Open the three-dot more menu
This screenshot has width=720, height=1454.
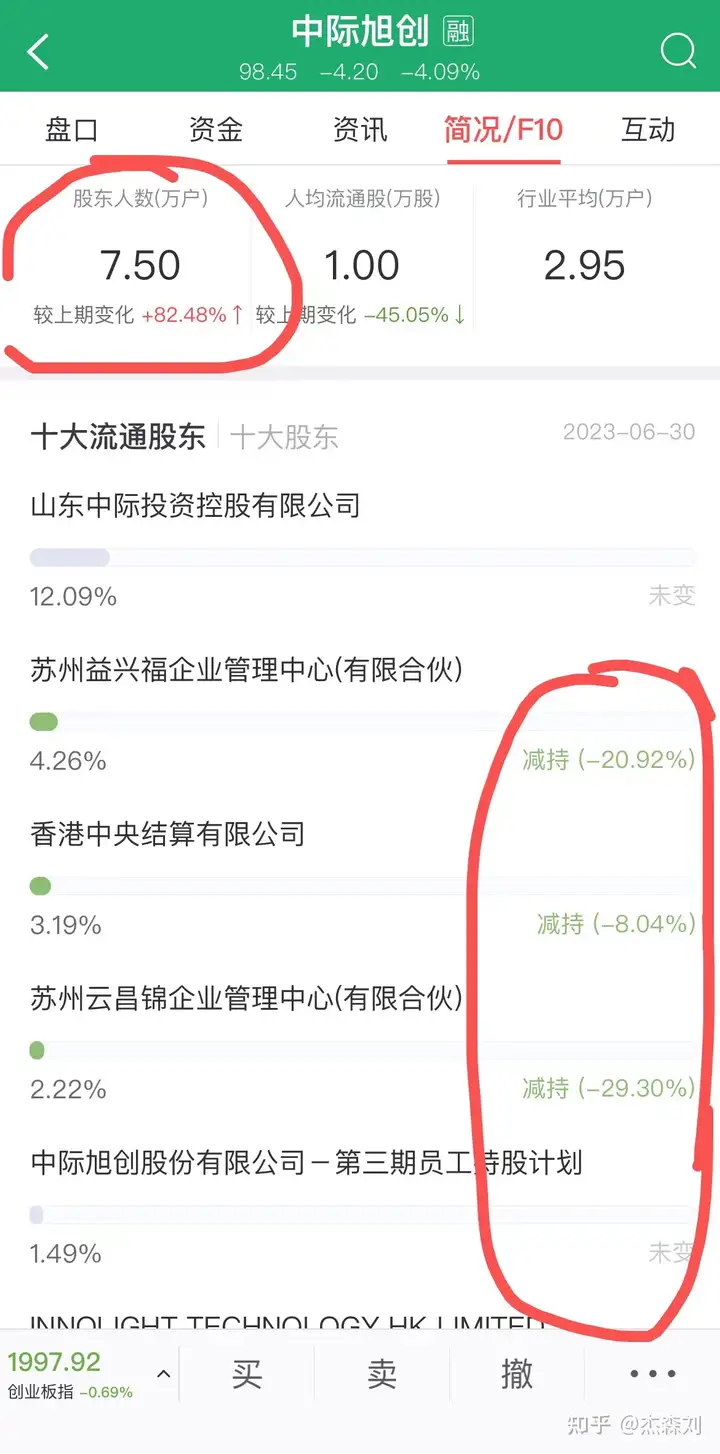(x=653, y=1374)
